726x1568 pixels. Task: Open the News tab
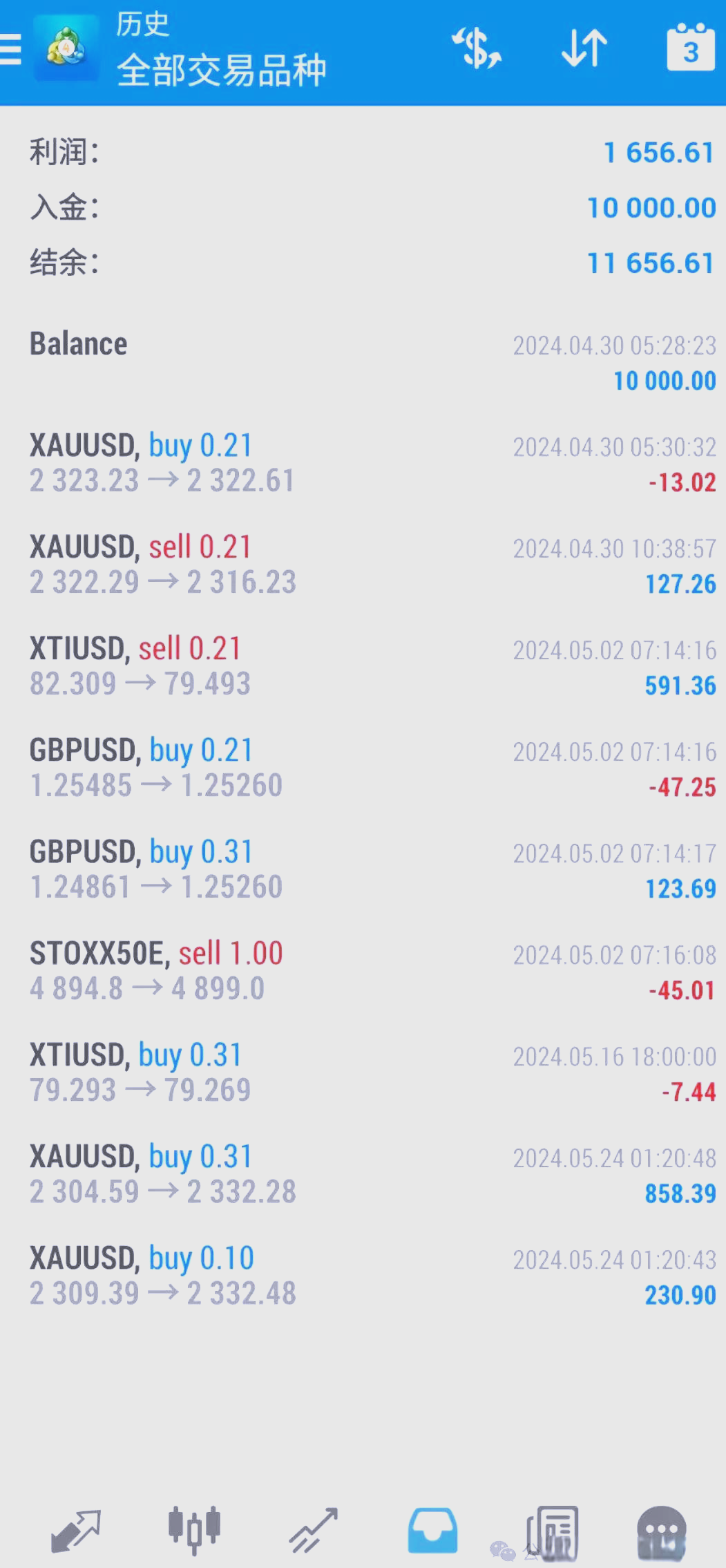553,1529
